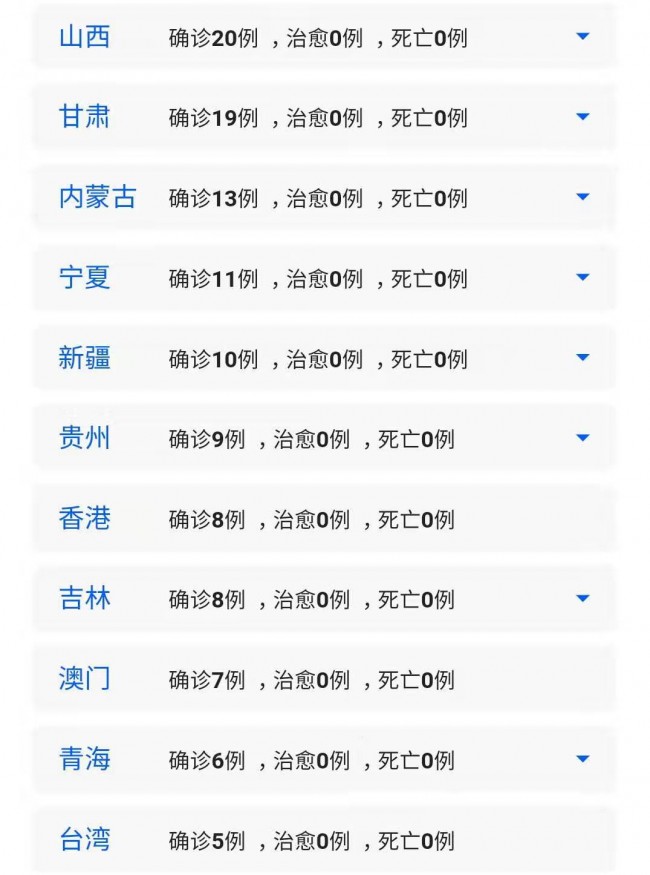This screenshot has height=875, width=650.
Task: Expand the 山西 row details
Action: [582, 37]
